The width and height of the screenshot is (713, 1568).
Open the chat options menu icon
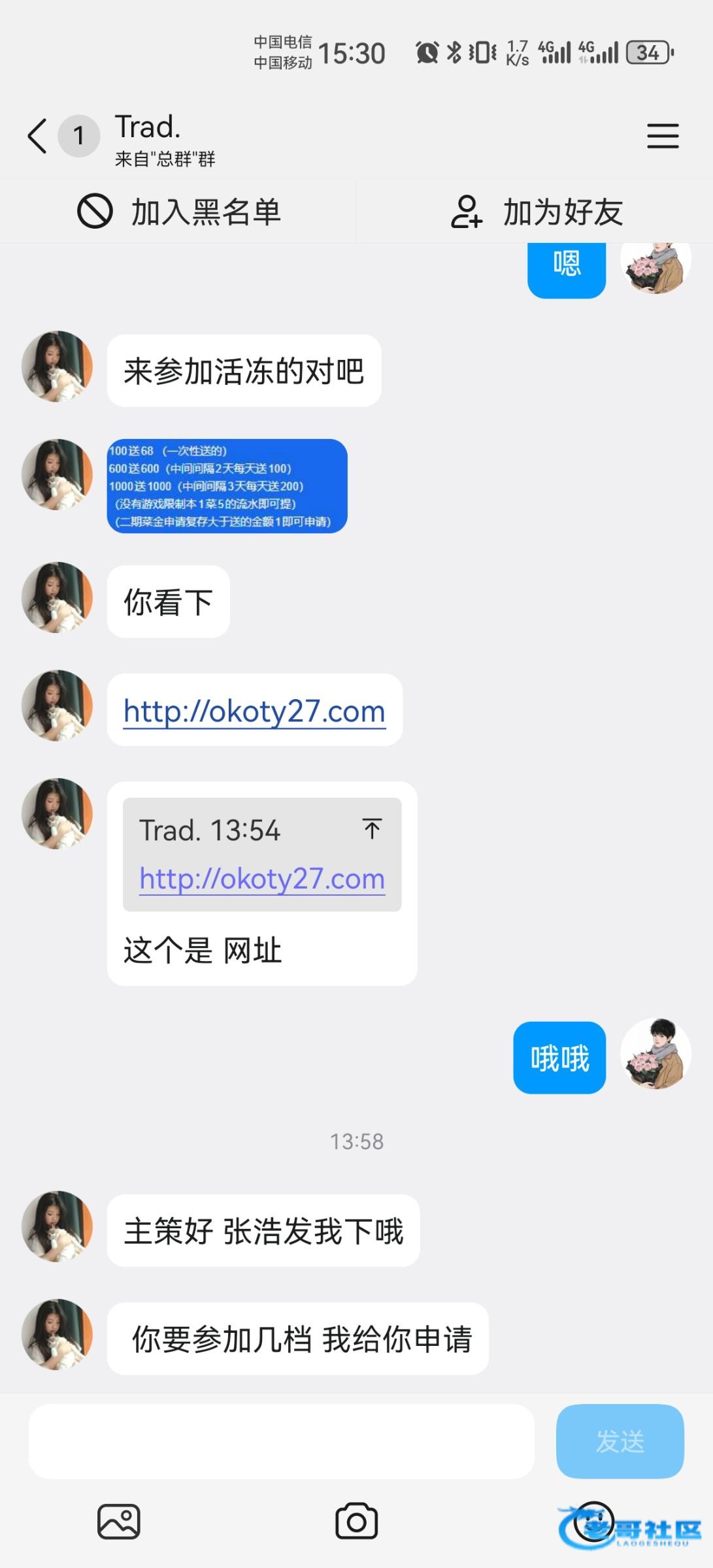pos(663,136)
